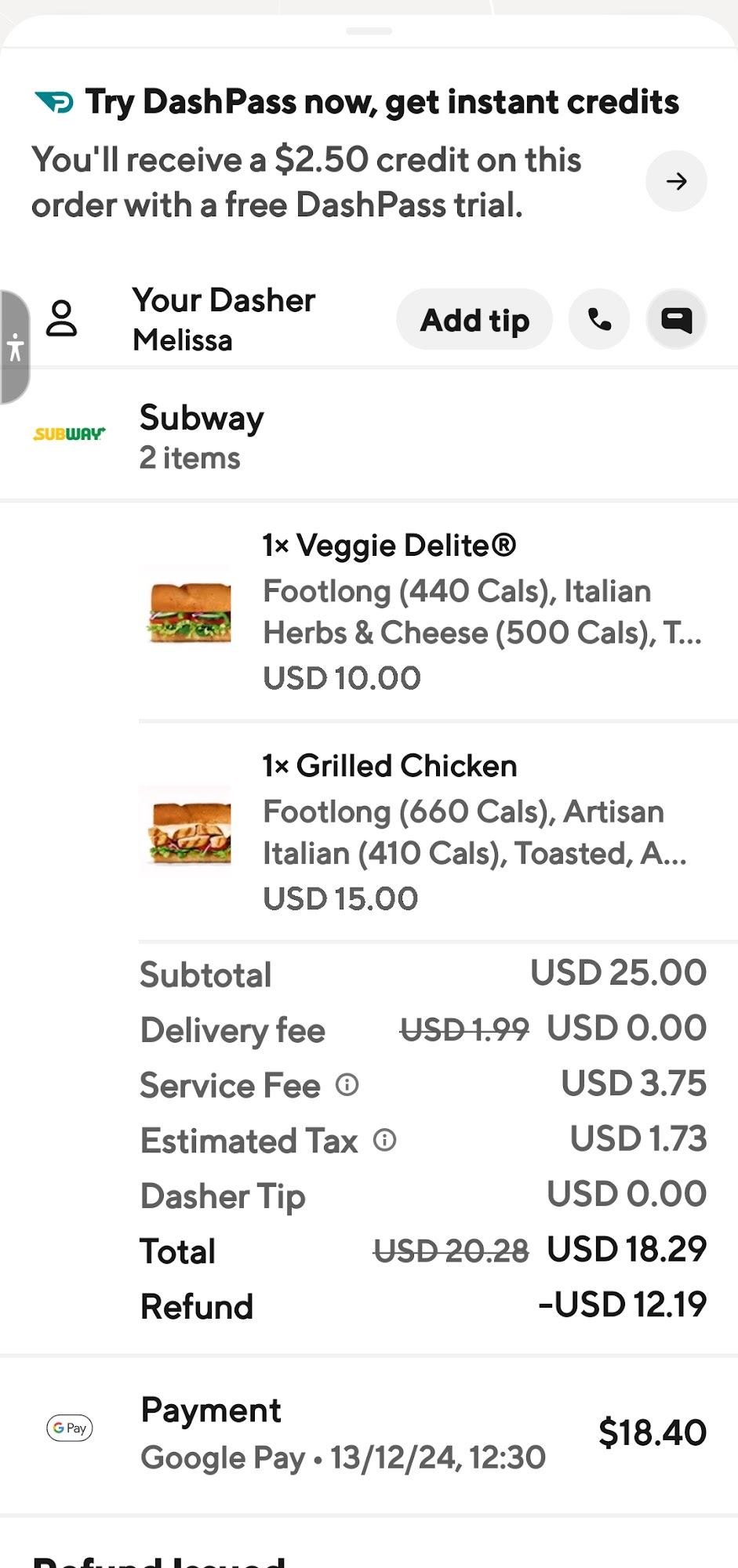Select the Google Pay payment icon

click(x=69, y=1428)
